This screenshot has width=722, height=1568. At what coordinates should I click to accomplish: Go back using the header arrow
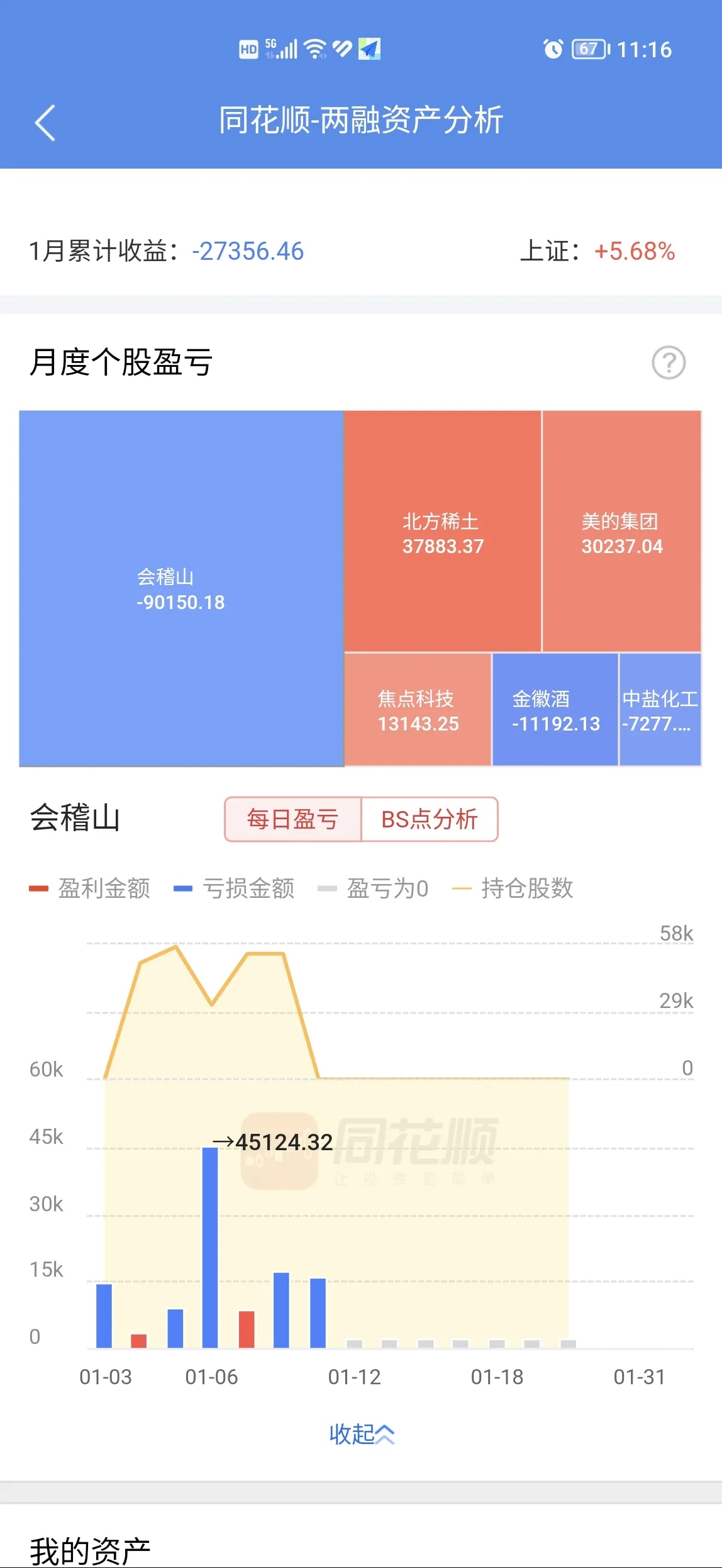click(x=45, y=122)
